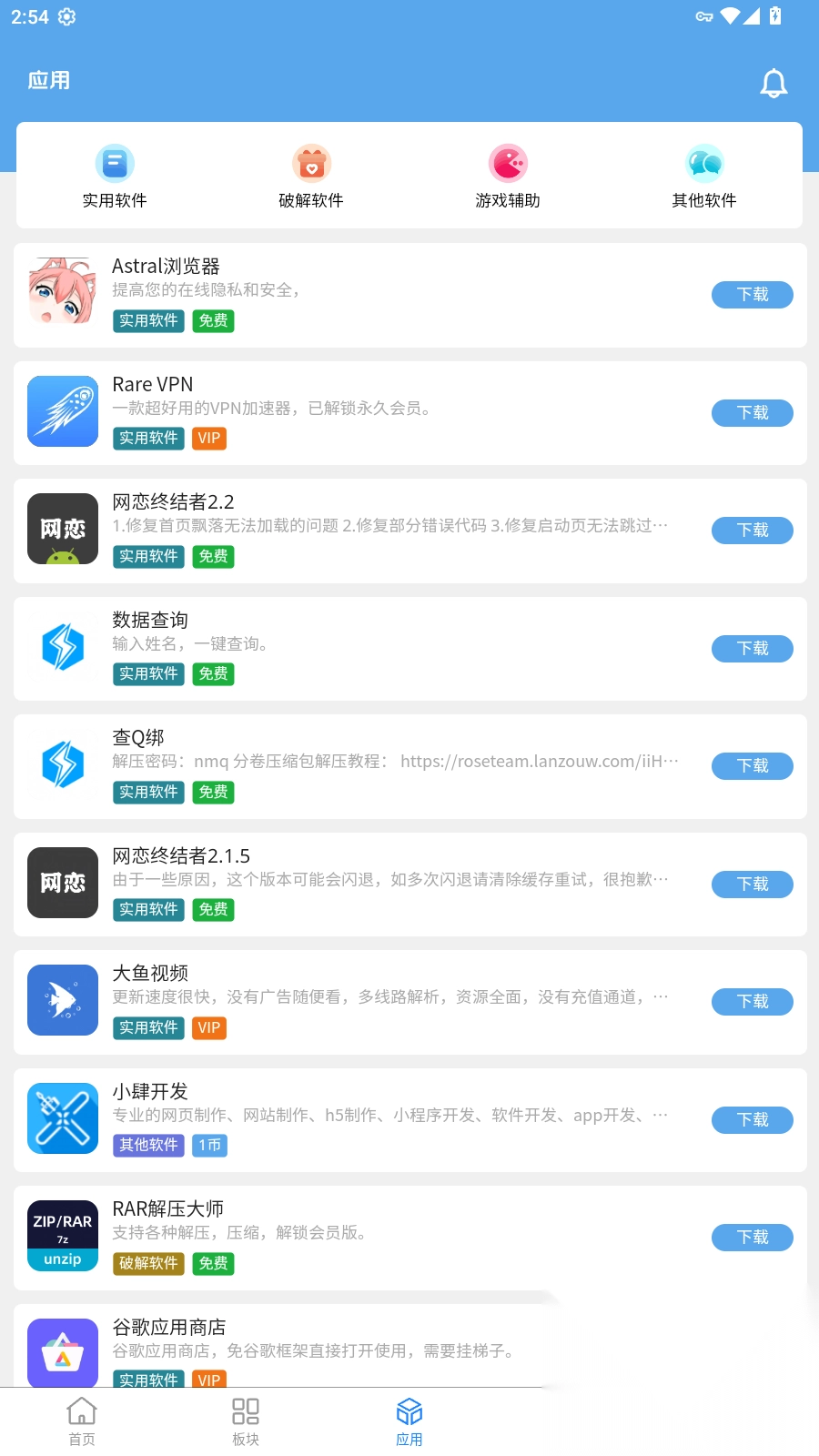Screen dimensions: 819x1456
Task: Download RAR解压大师
Action: (x=752, y=1238)
